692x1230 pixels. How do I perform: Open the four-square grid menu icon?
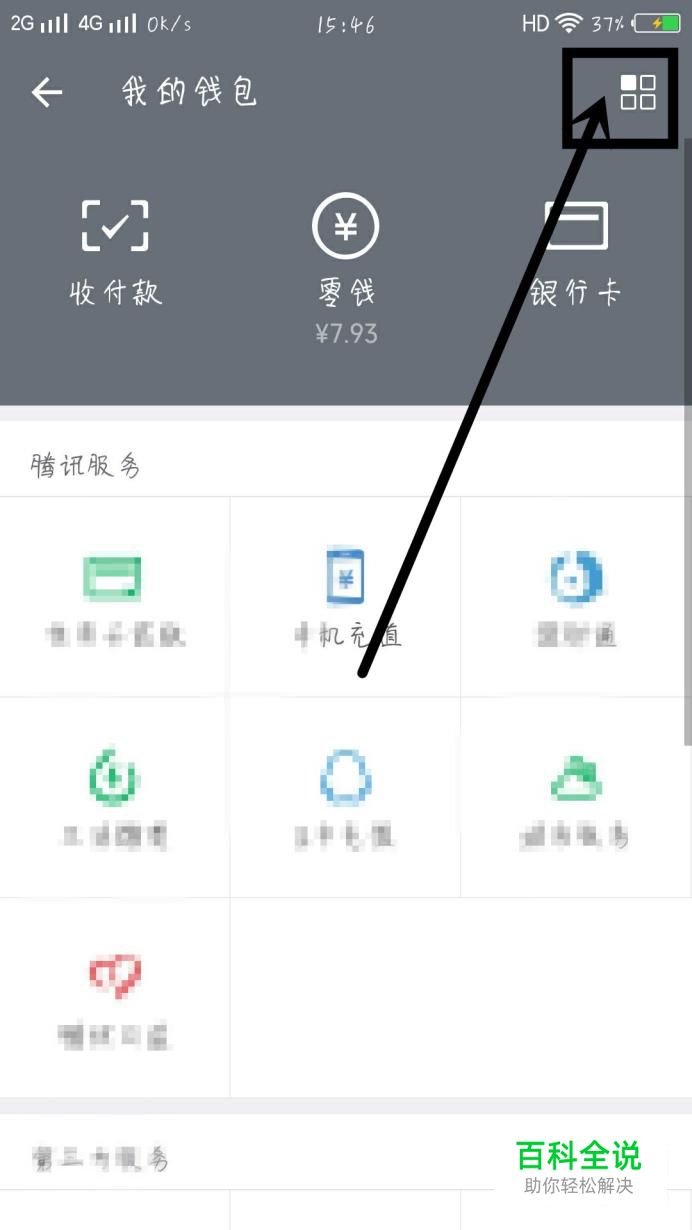[x=637, y=92]
